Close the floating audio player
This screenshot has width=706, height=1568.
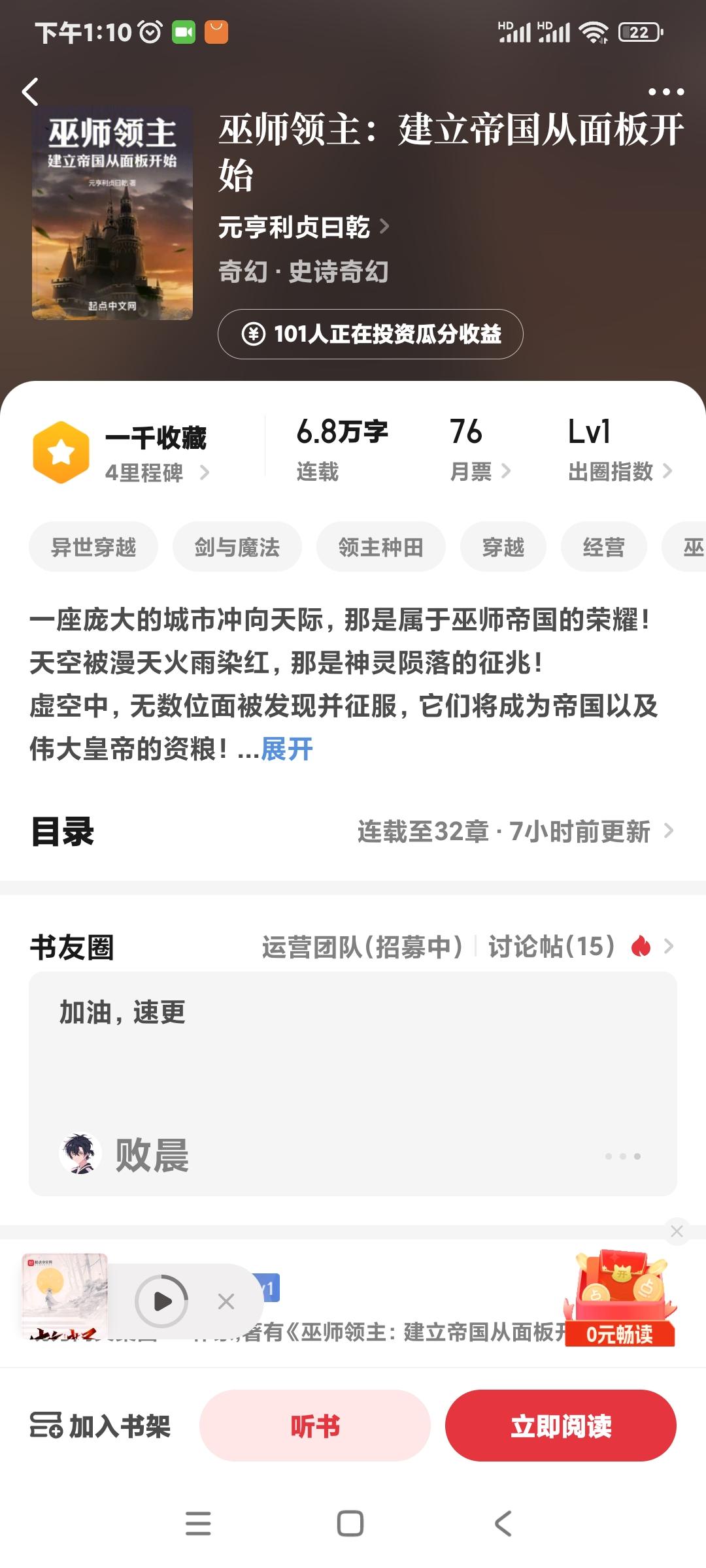pos(226,1301)
